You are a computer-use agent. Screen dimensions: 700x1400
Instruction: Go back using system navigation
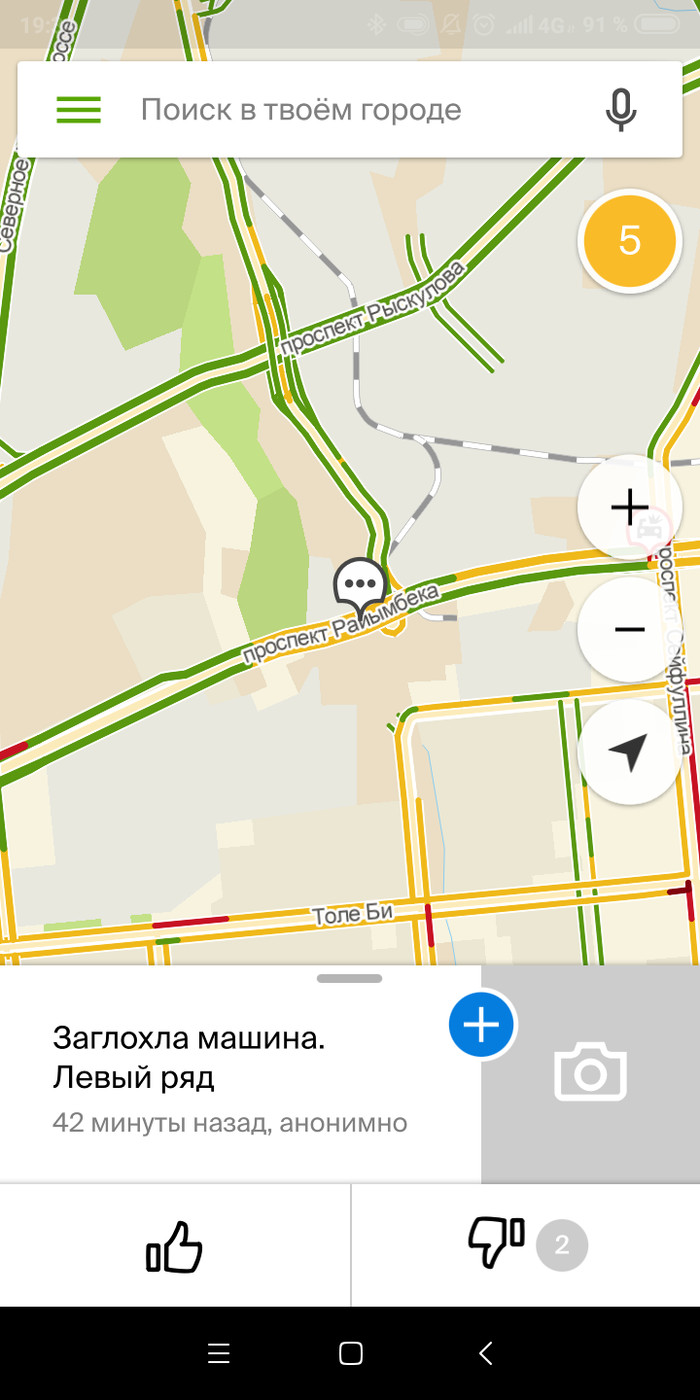coord(486,1353)
